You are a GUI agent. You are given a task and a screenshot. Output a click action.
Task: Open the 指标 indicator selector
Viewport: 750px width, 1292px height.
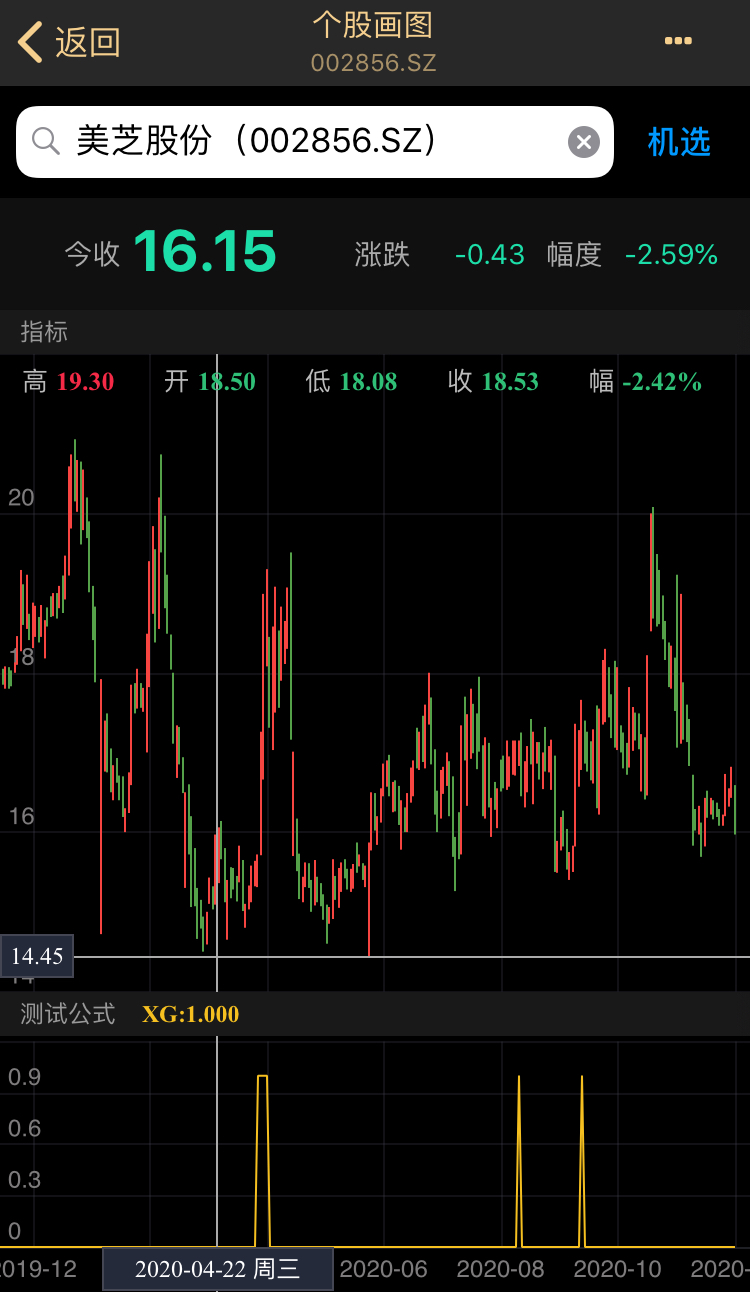(x=45, y=331)
